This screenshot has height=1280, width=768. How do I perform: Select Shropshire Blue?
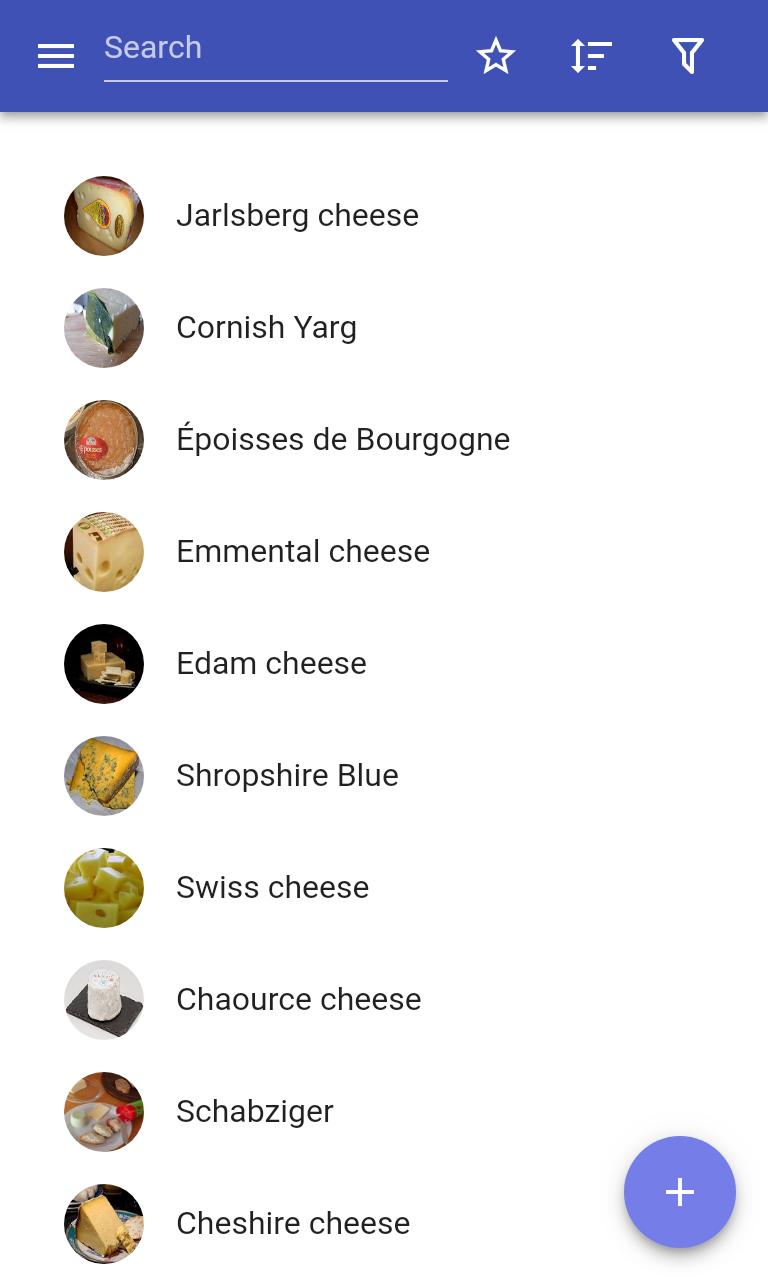(384, 776)
